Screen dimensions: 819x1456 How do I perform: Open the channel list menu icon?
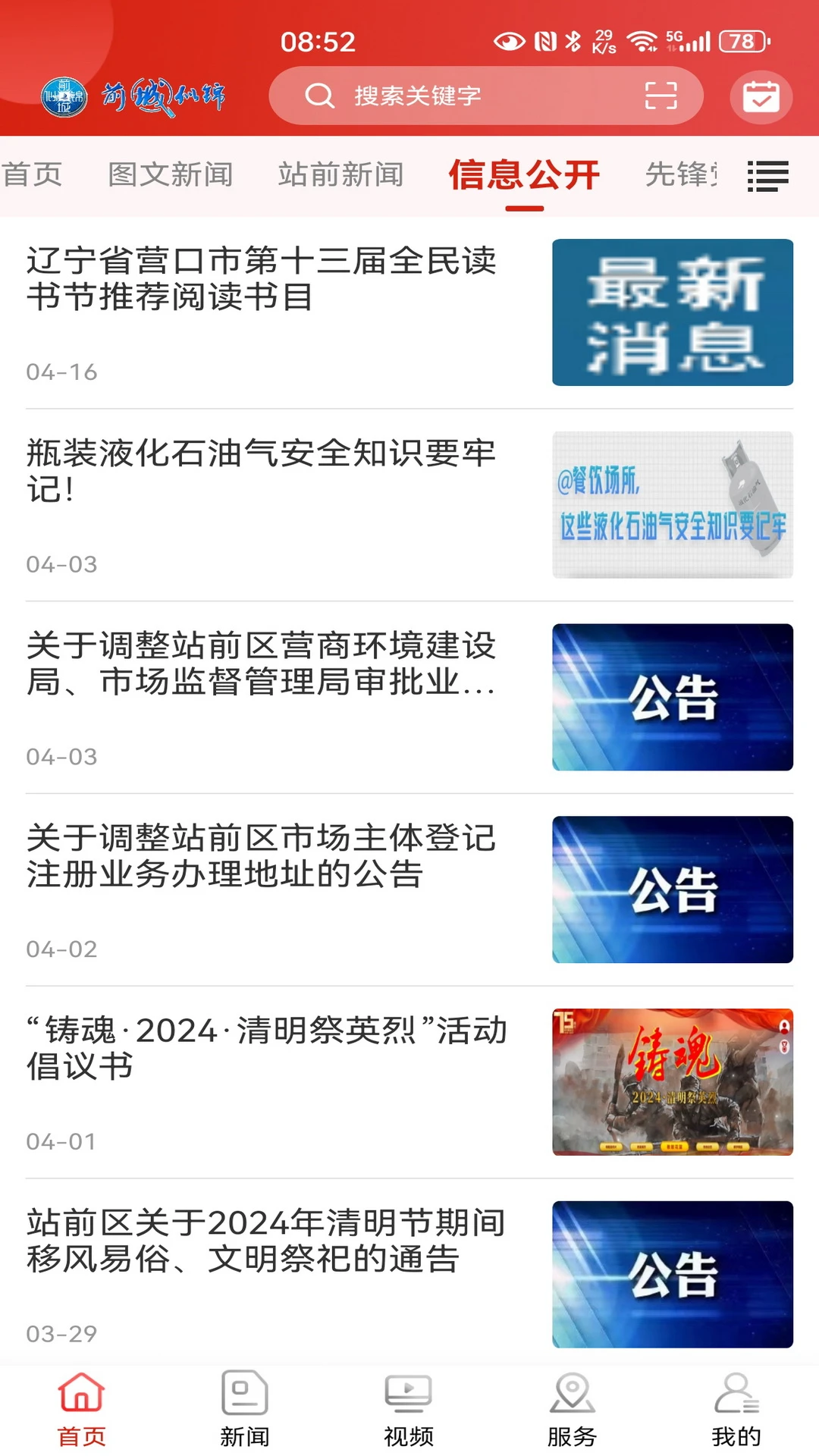768,175
